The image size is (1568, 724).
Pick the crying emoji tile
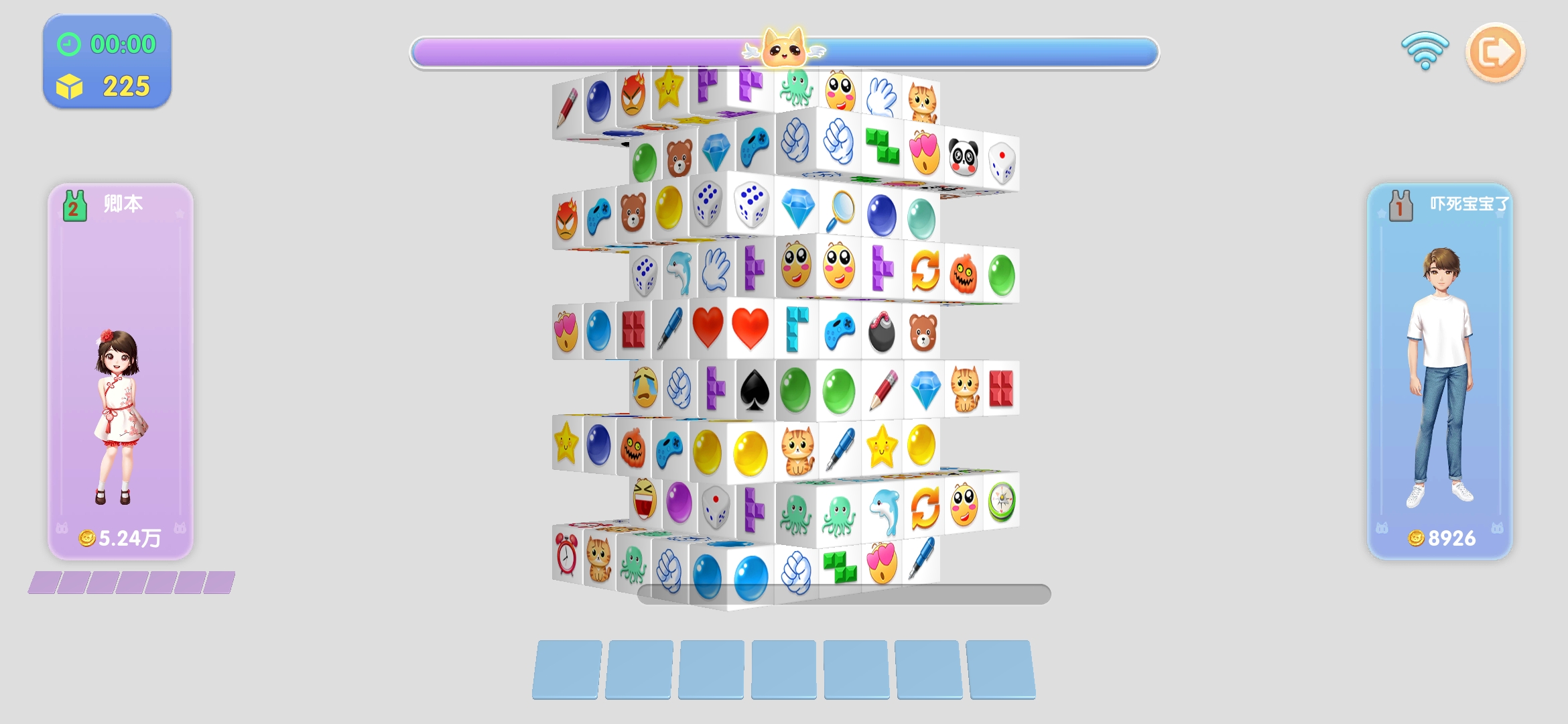[645, 387]
